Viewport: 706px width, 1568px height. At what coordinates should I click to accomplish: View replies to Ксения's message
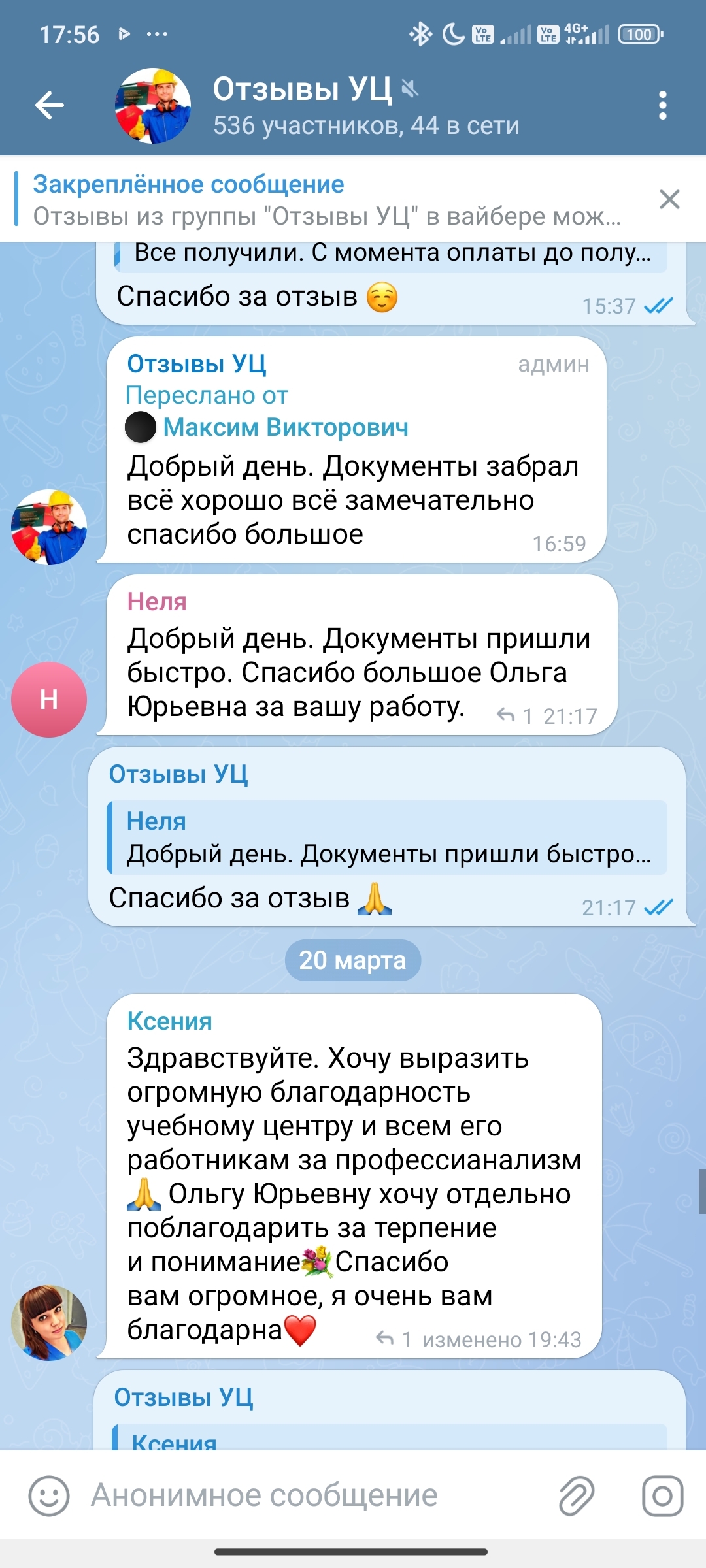pyautogui.click(x=394, y=1340)
